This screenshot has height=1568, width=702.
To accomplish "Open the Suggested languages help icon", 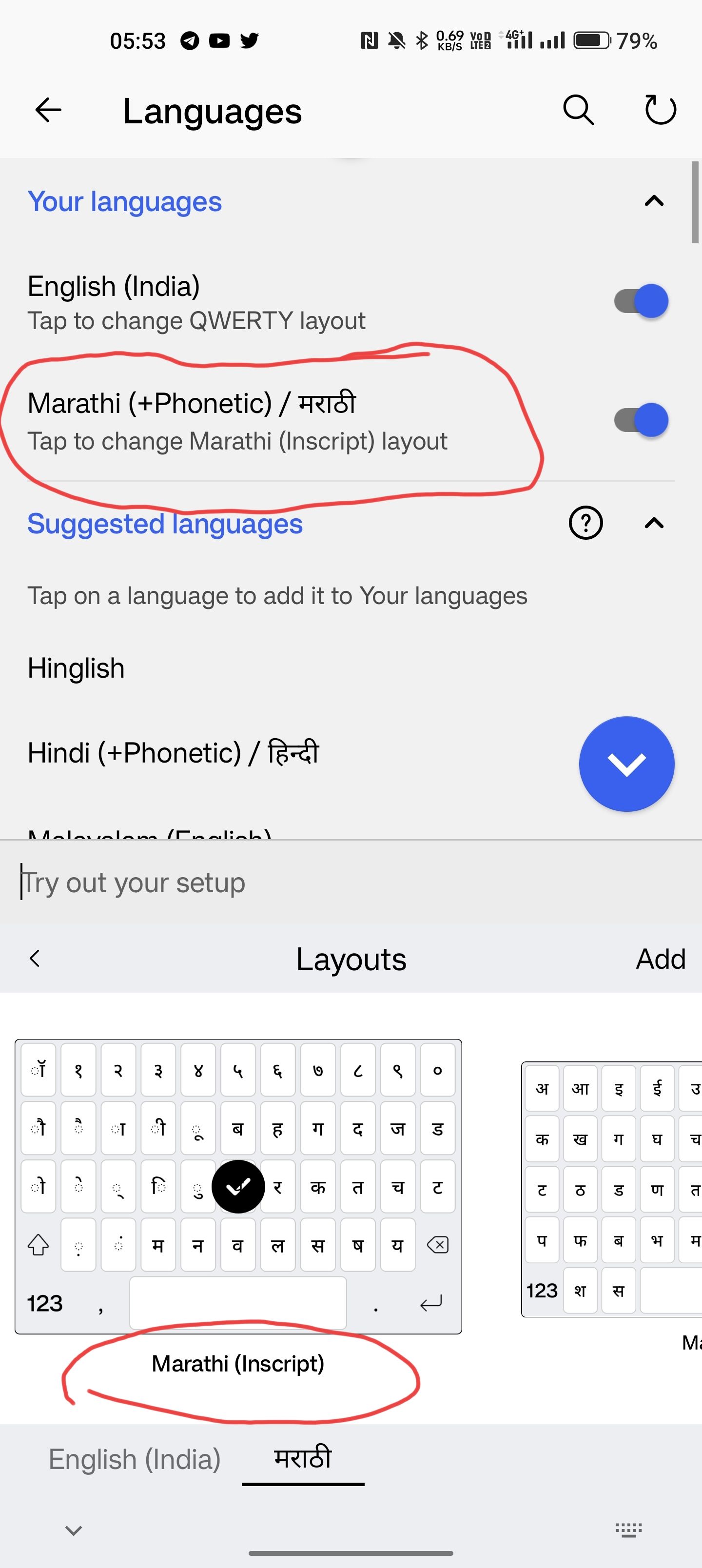I will [x=585, y=523].
